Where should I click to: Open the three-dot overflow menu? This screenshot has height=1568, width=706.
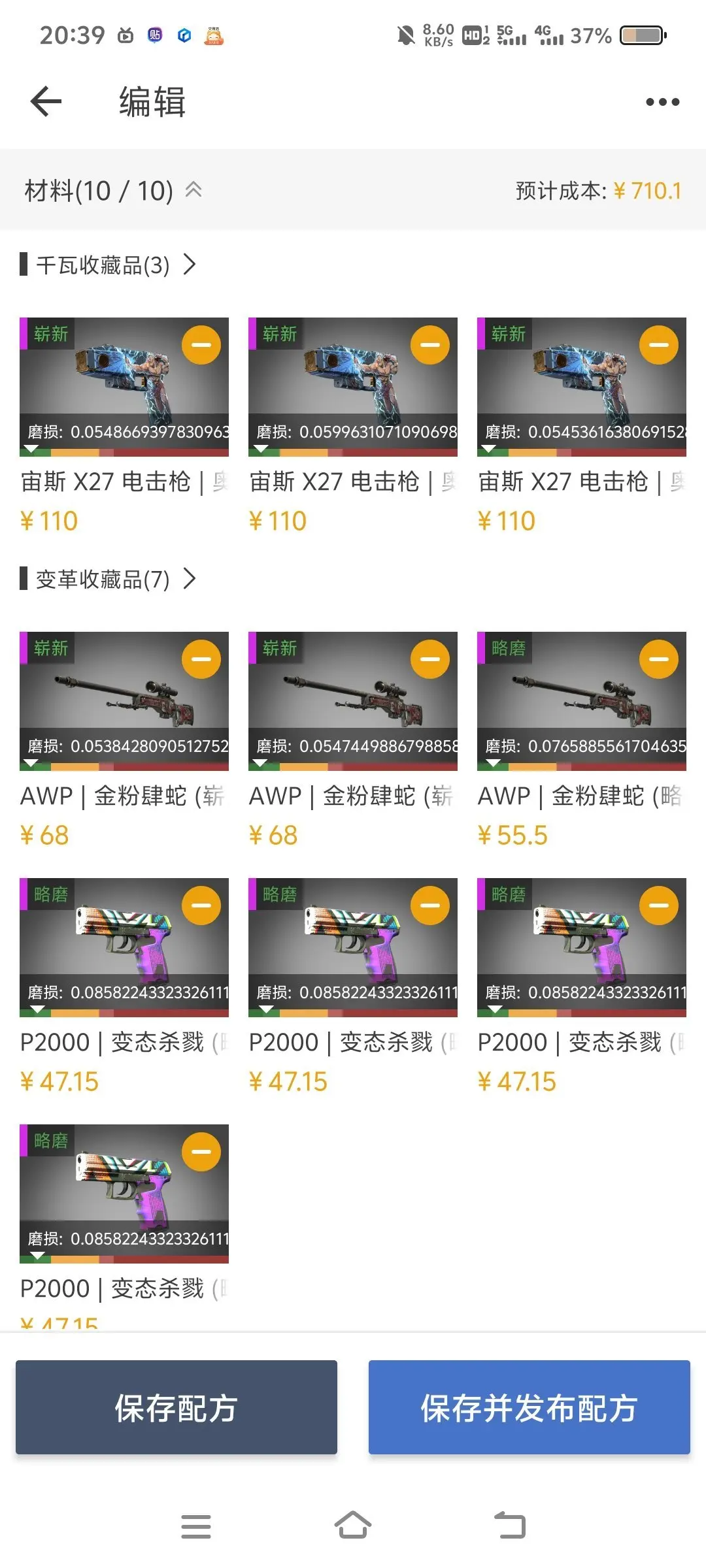662,102
